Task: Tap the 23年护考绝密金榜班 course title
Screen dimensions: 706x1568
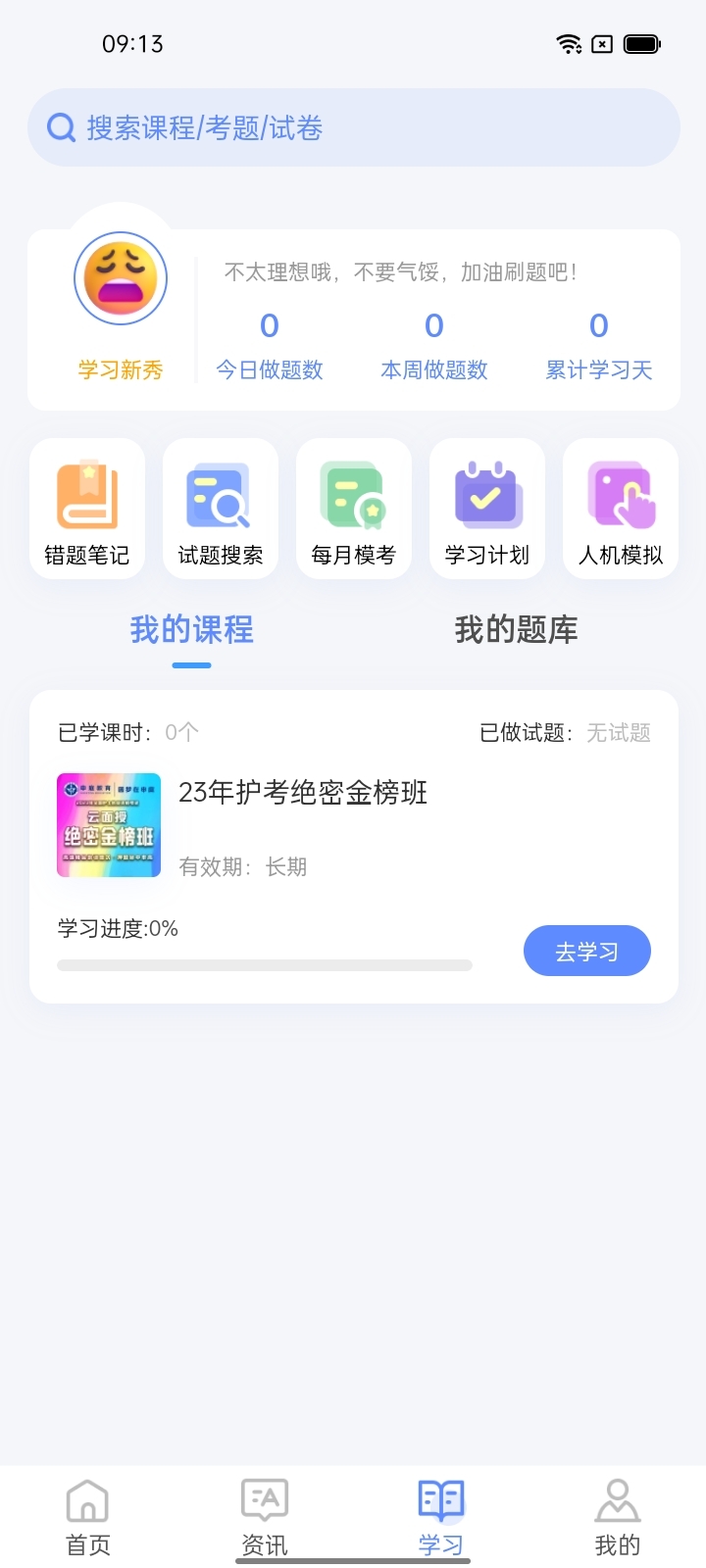Action: point(302,794)
